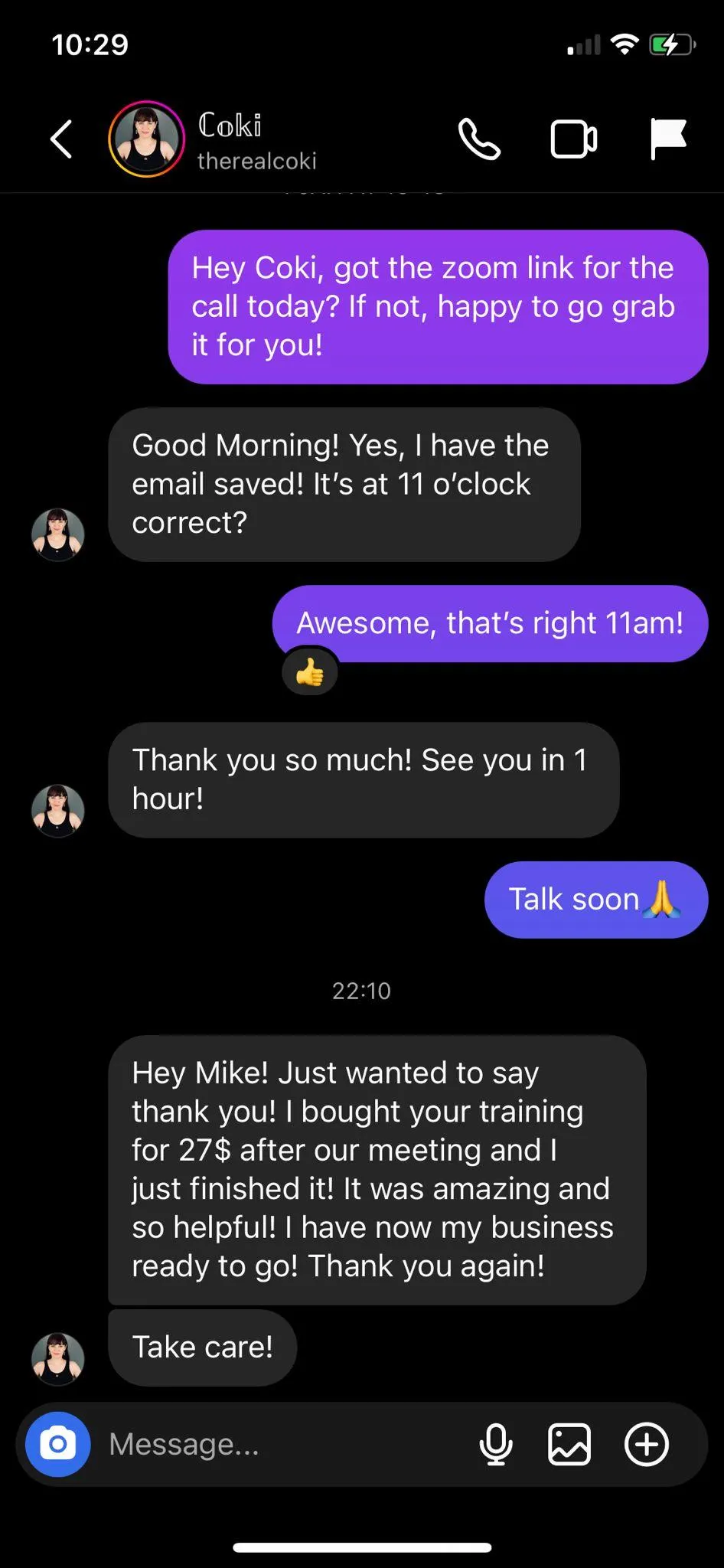Go back to the message list
The image size is (724, 1568).
coord(61,139)
